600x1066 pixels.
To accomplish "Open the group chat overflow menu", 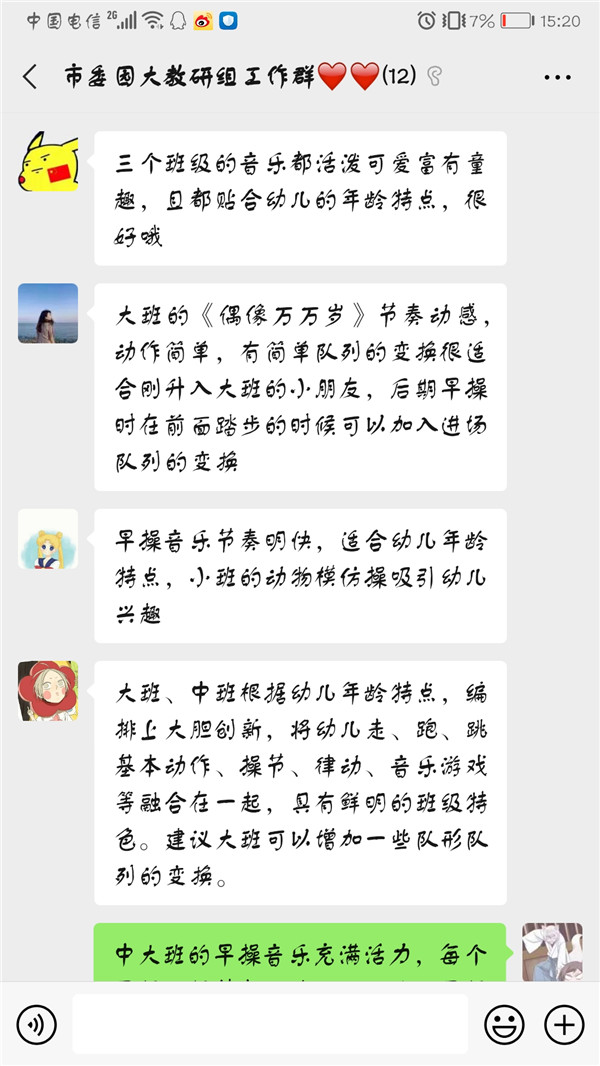I will click(558, 77).
